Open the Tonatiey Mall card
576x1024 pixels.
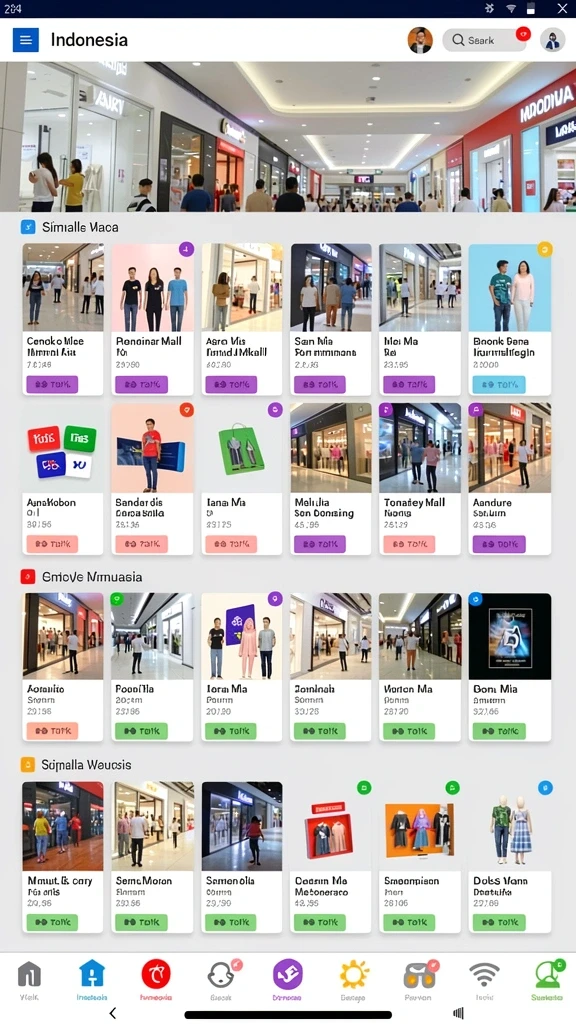click(x=420, y=479)
